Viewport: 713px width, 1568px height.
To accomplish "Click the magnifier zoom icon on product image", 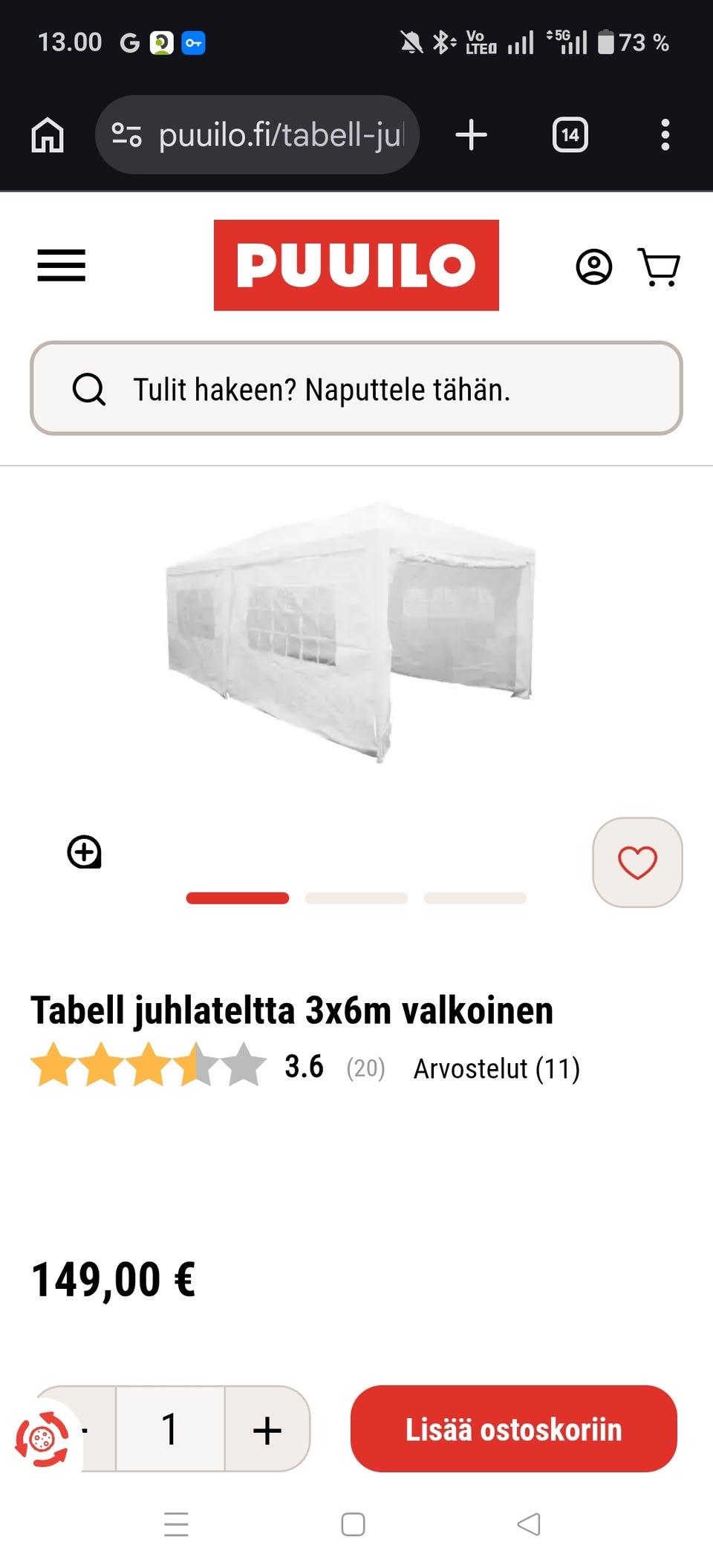I will pyautogui.click(x=85, y=852).
